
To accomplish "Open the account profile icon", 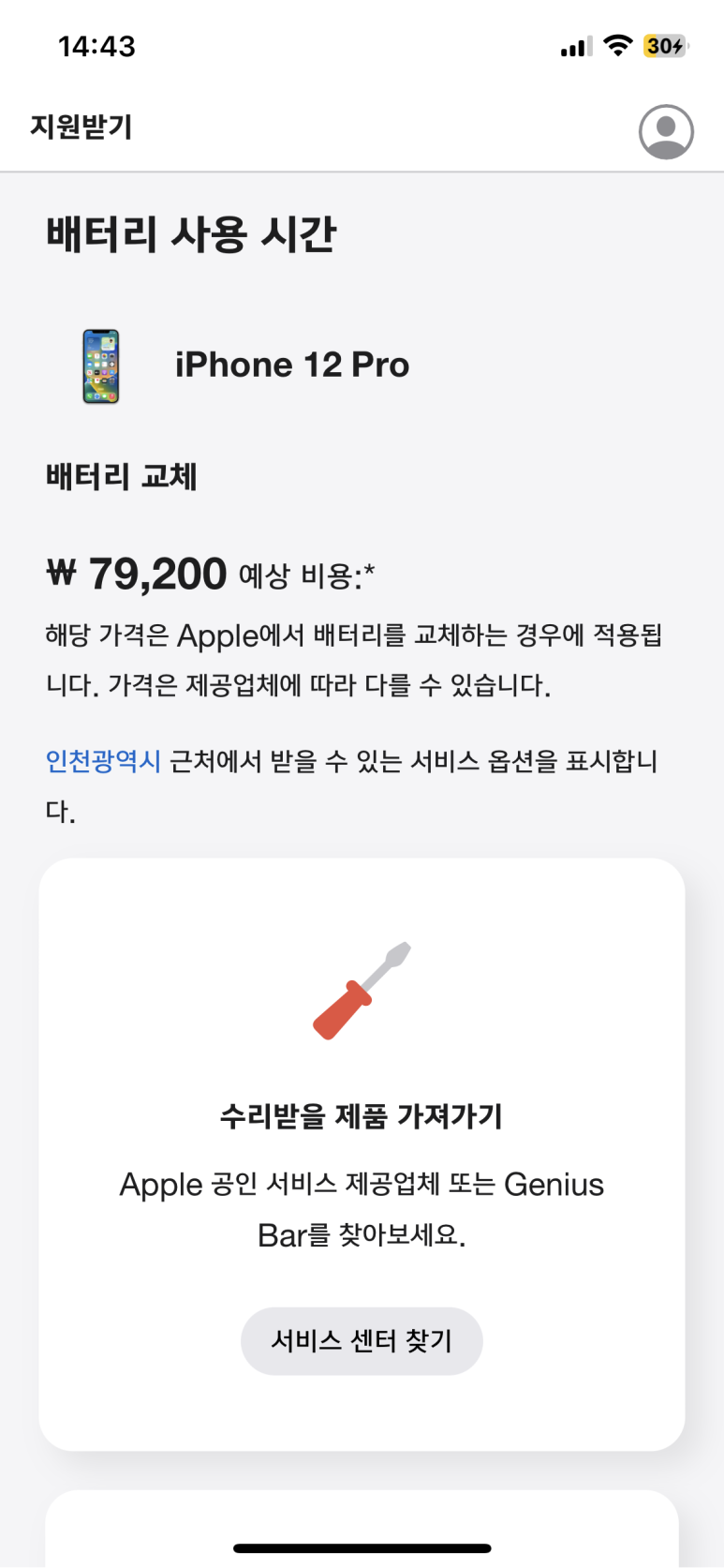I will pos(666,131).
